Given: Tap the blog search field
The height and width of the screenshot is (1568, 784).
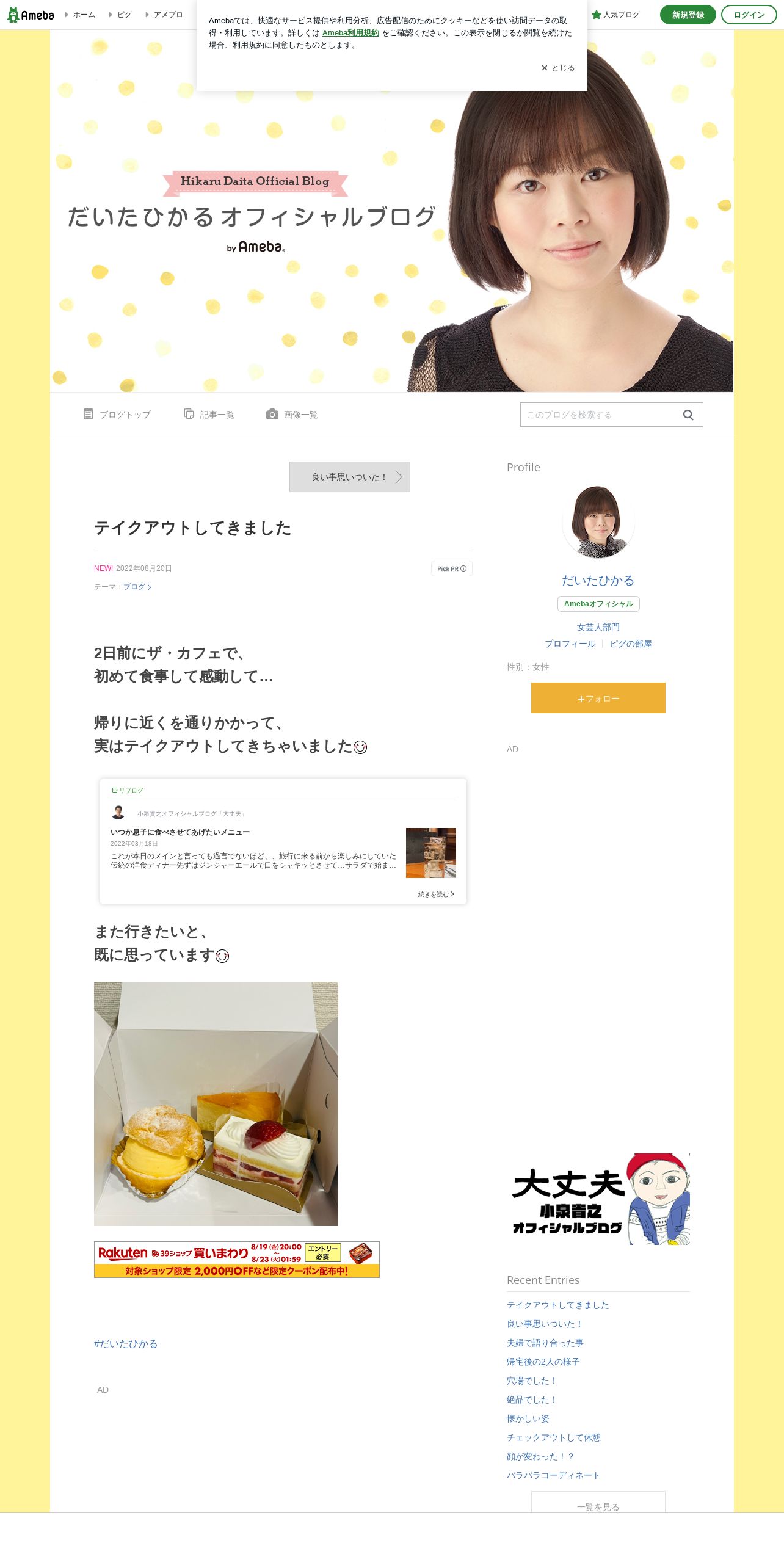Looking at the screenshot, I should click(x=598, y=415).
